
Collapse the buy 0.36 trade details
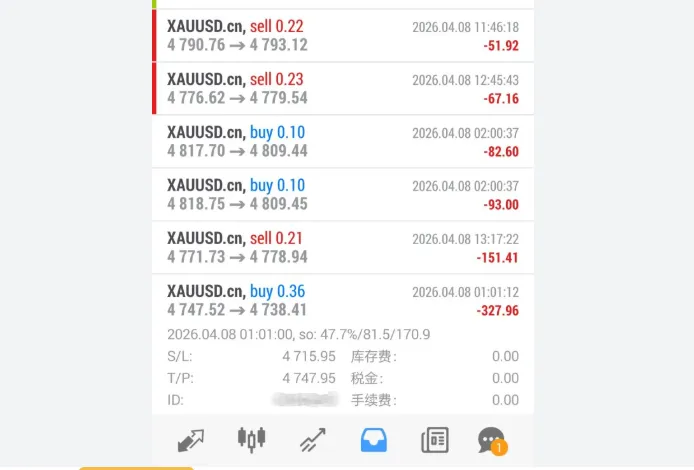tap(343, 300)
